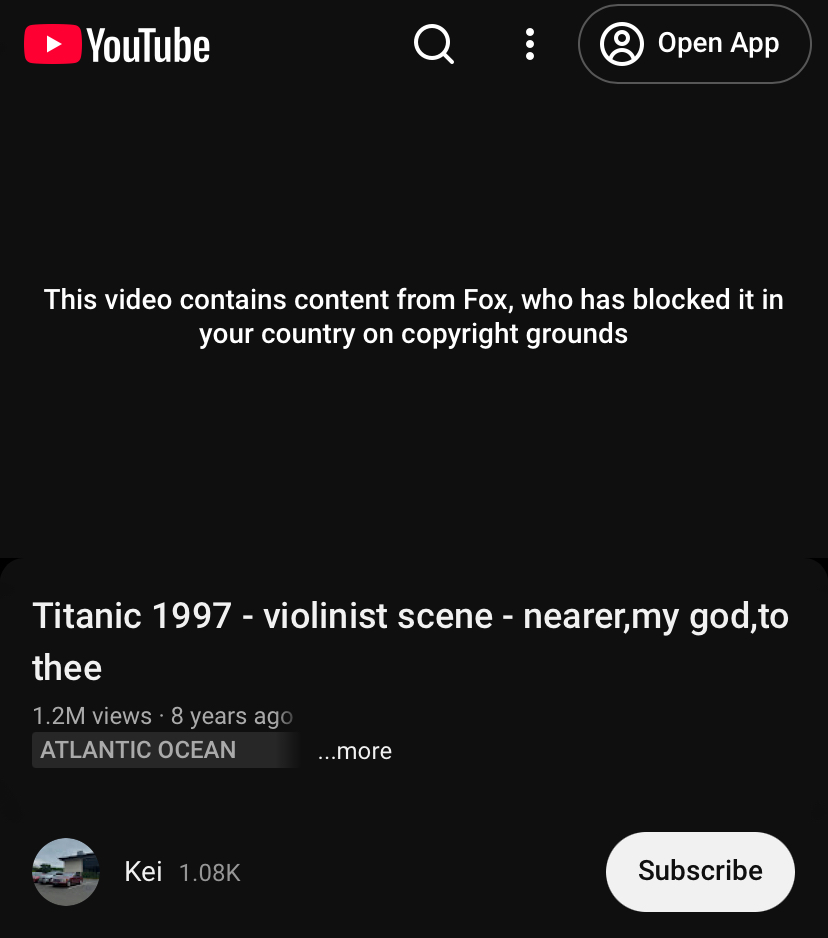Open the three-dot overflow menu
Viewport: 828px width, 938px height.
(x=529, y=44)
